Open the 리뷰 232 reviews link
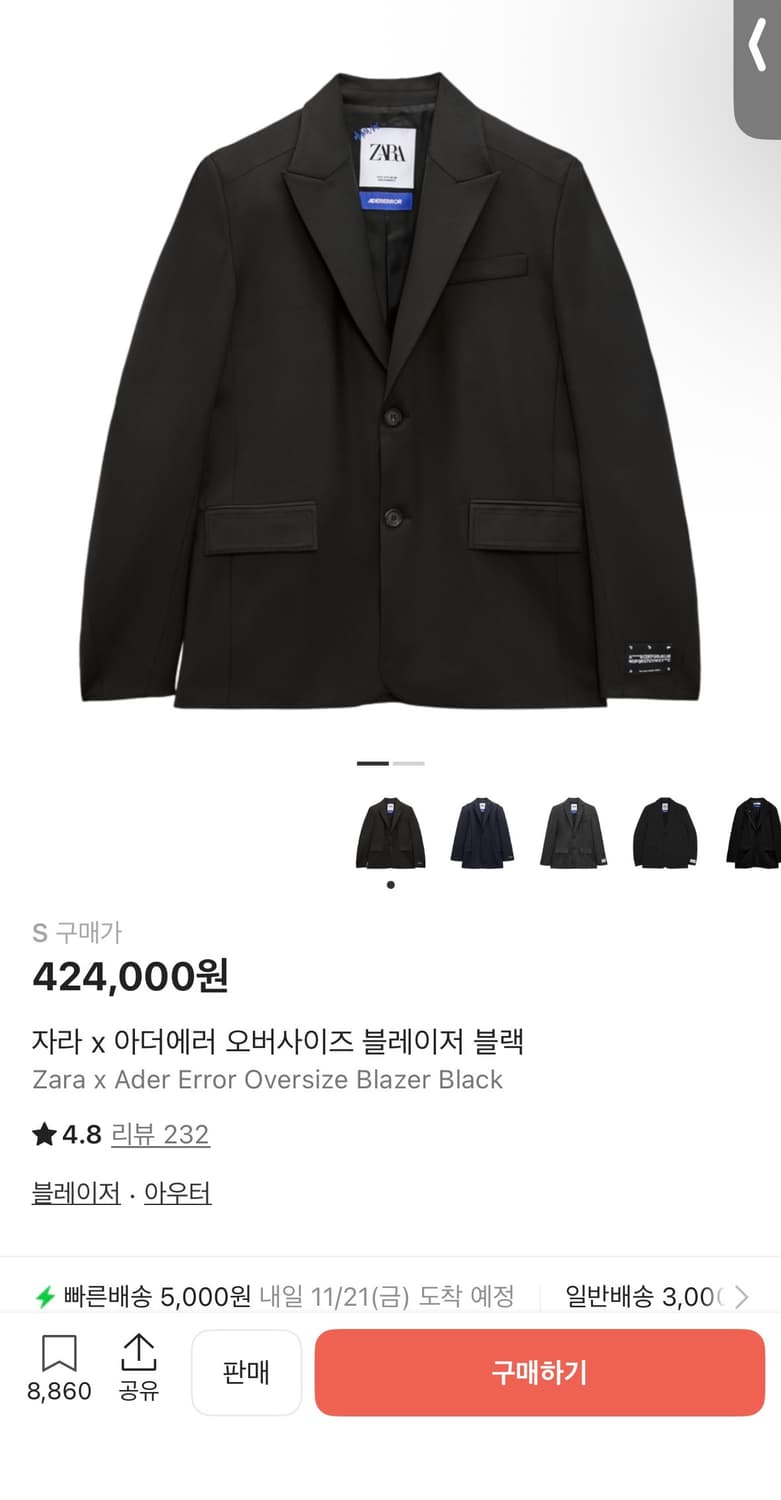The image size is (781, 1500). click(160, 1135)
